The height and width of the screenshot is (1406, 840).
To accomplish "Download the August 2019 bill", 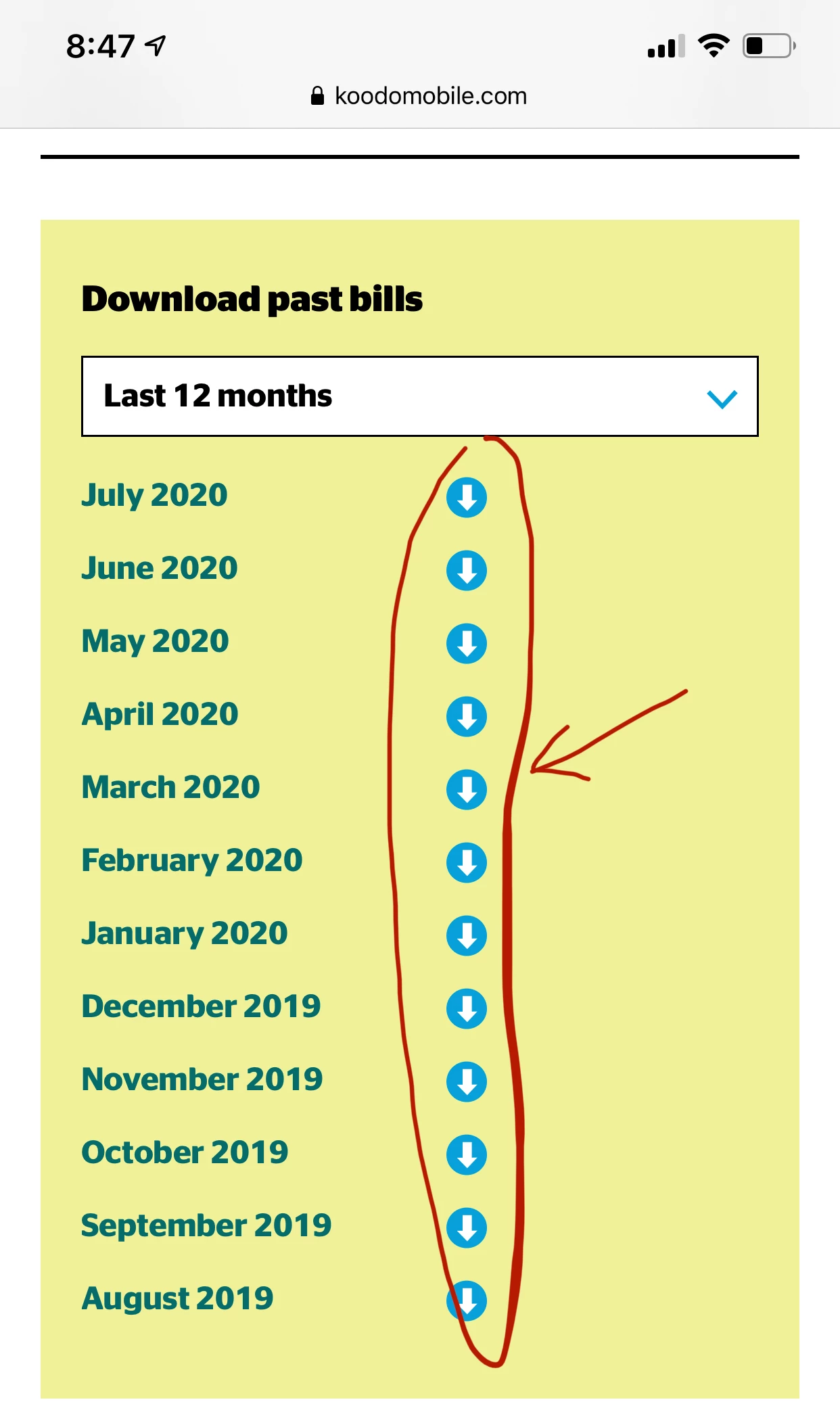I will click(x=467, y=1301).
